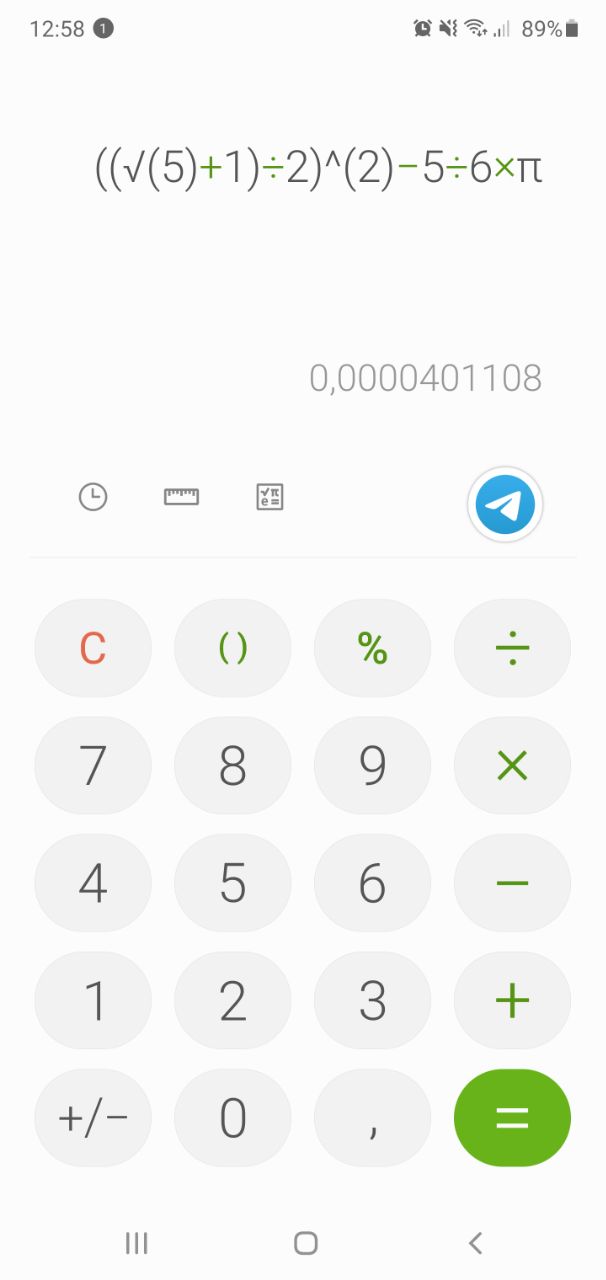Viewport: 606px width, 1280px height.
Task: Select the plus operator
Action: click(512, 1000)
